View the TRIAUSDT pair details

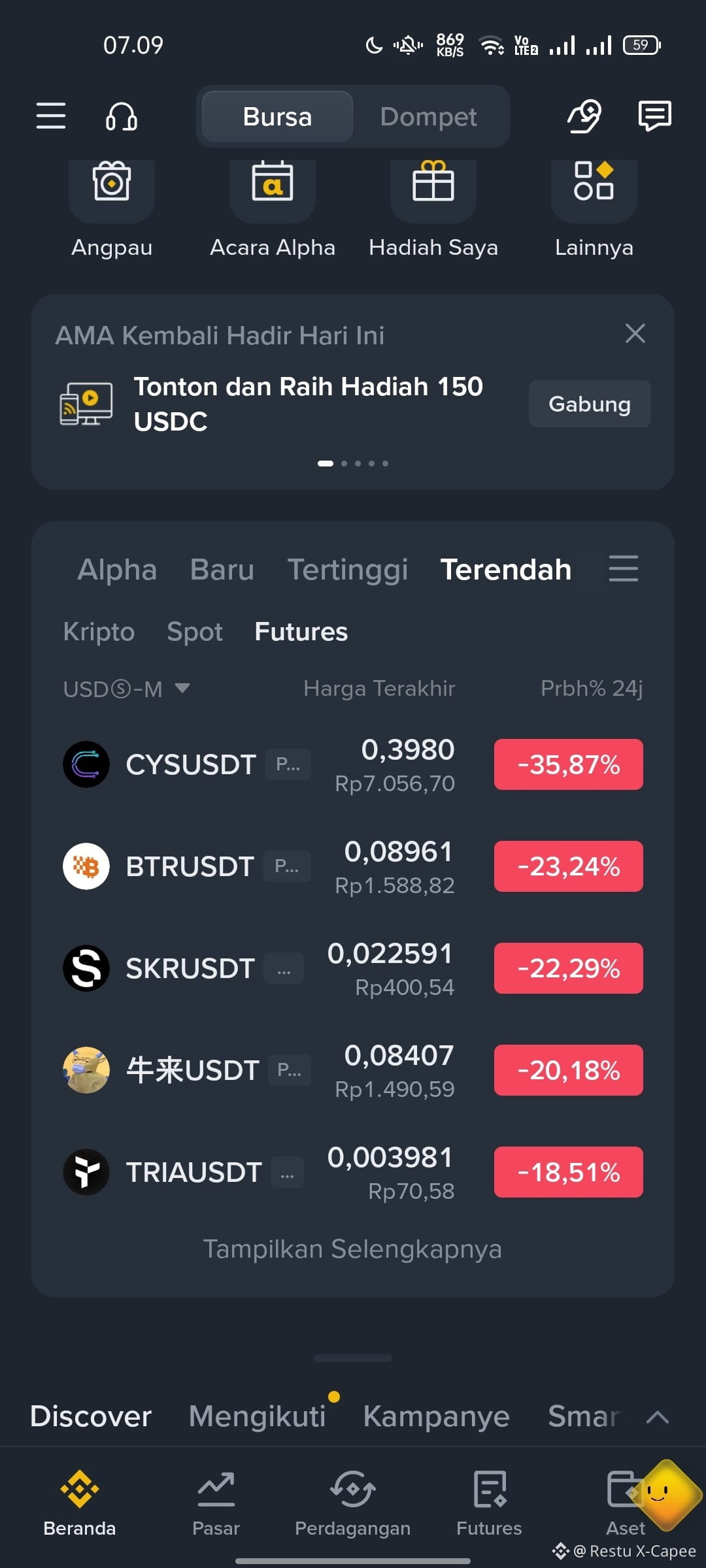(x=353, y=1172)
